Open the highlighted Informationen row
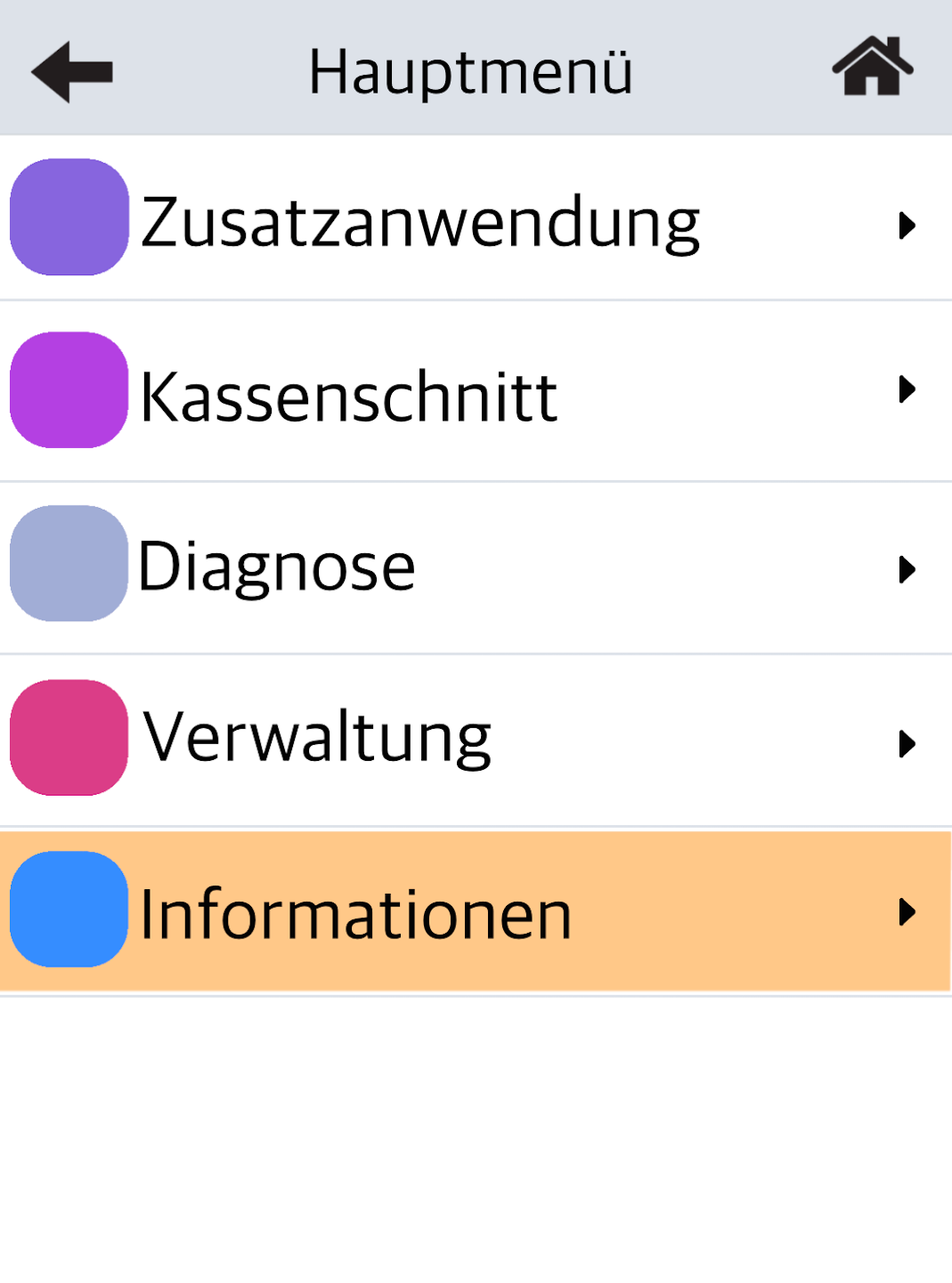952x1283 pixels. pyautogui.click(x=476, y=912)
